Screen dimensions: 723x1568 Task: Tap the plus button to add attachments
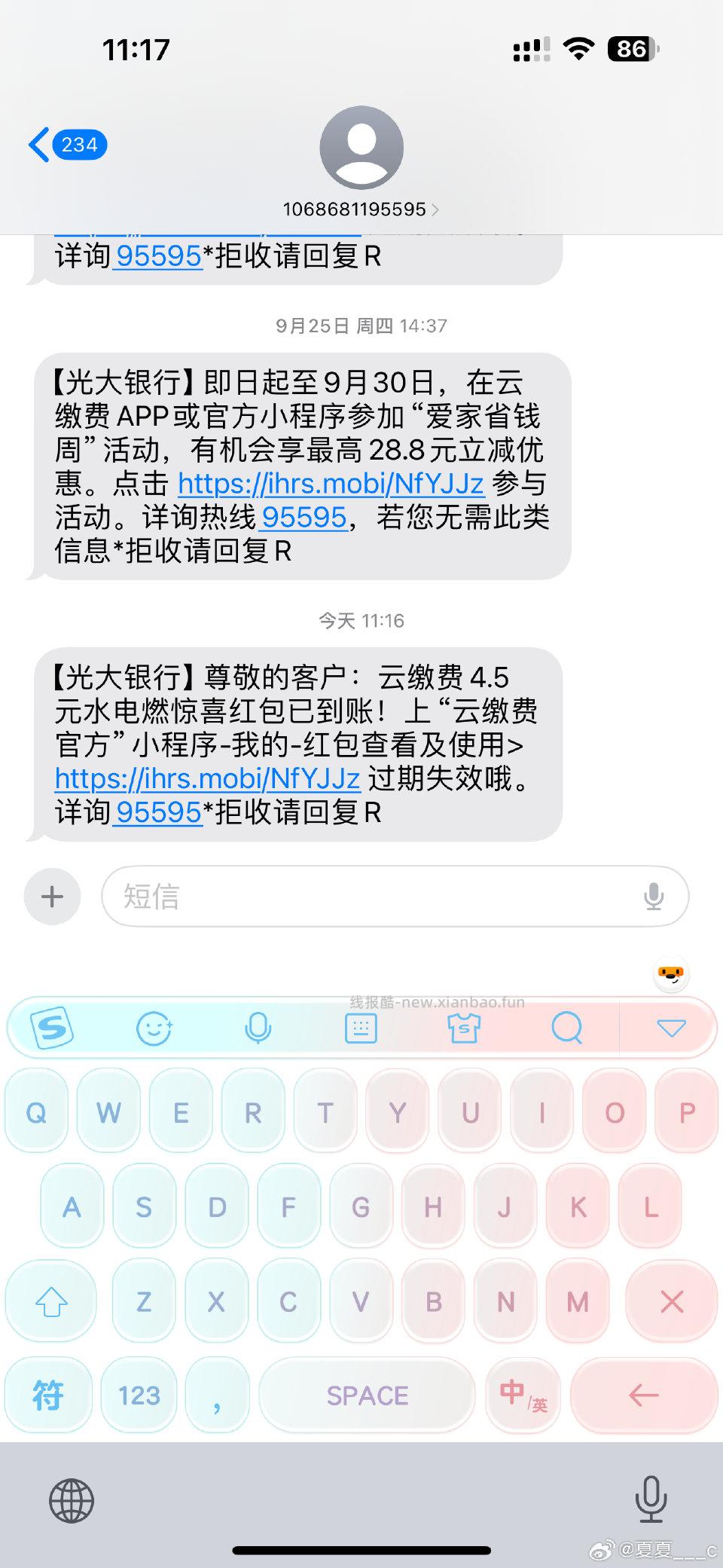tap(51, 896)
